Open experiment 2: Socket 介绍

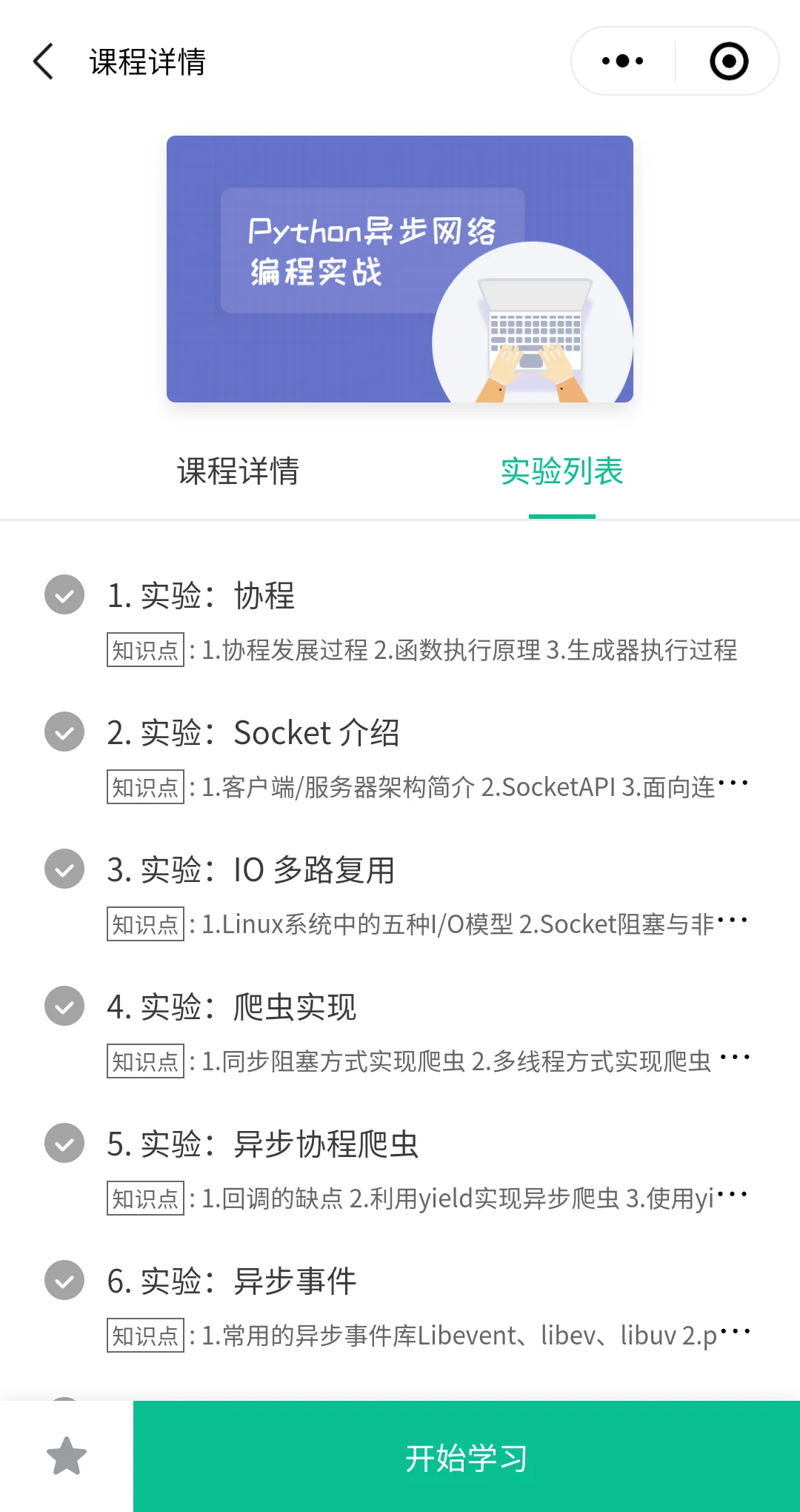[253, 733]
